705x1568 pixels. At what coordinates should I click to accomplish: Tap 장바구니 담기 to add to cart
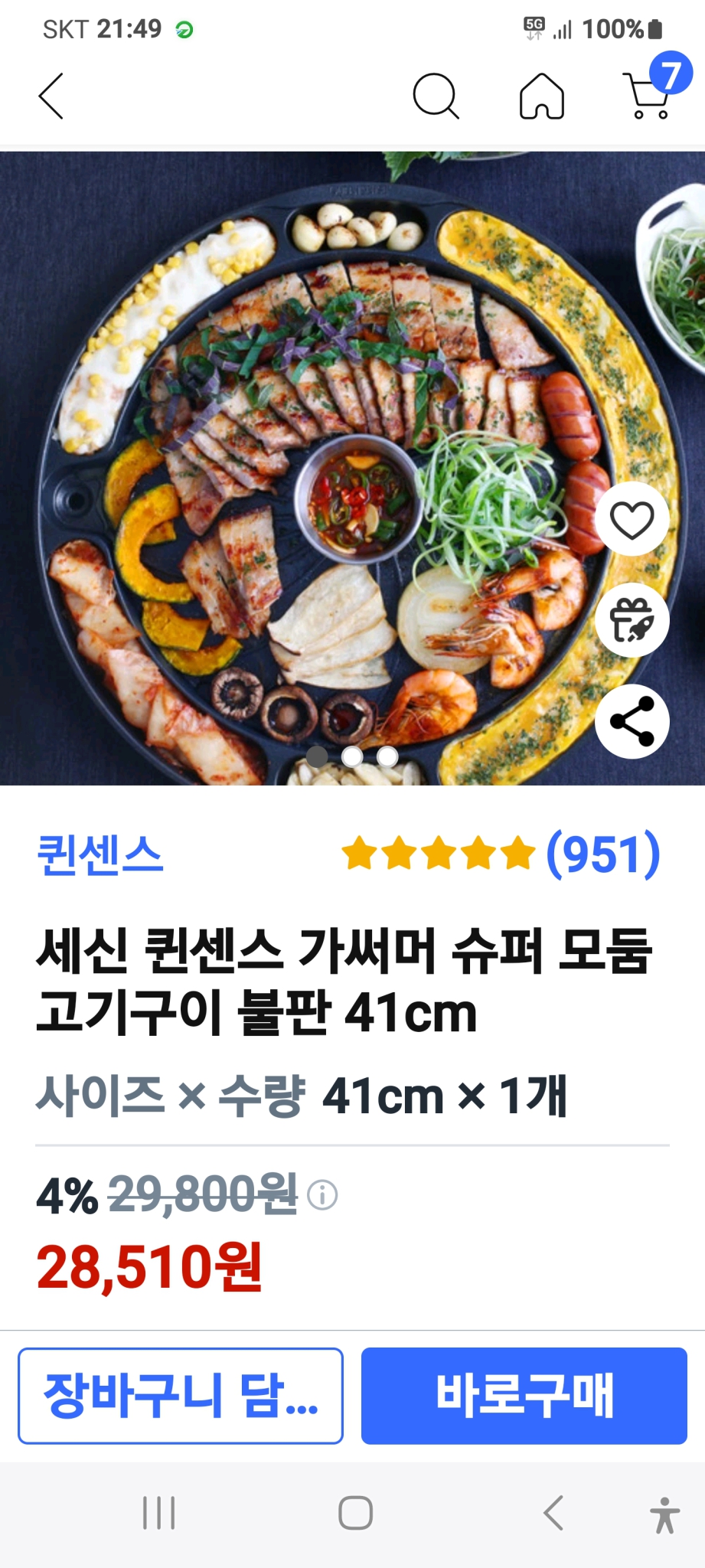click(180, 1395)
